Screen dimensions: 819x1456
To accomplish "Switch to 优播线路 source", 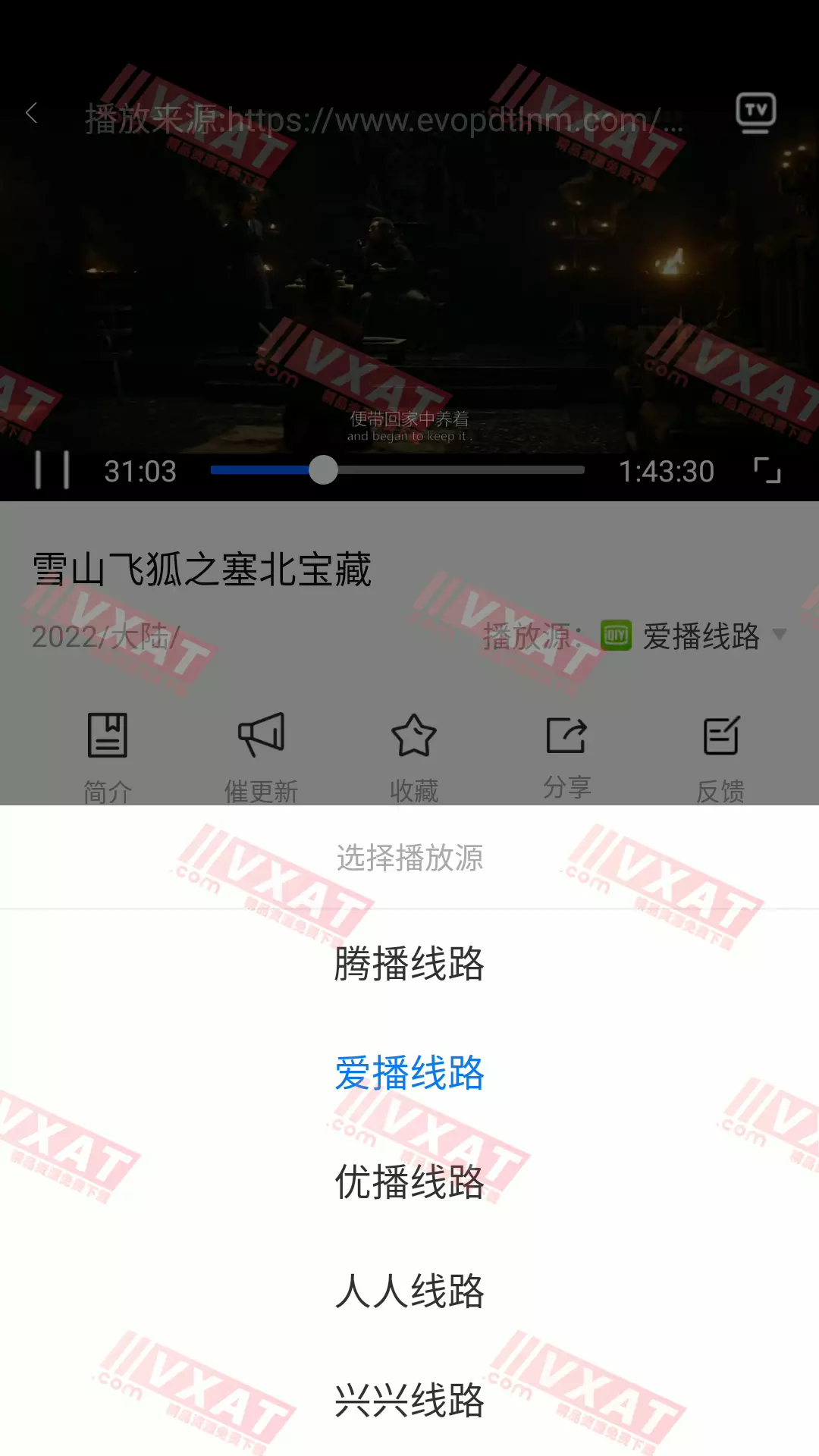I will [x=409, y=1182].
